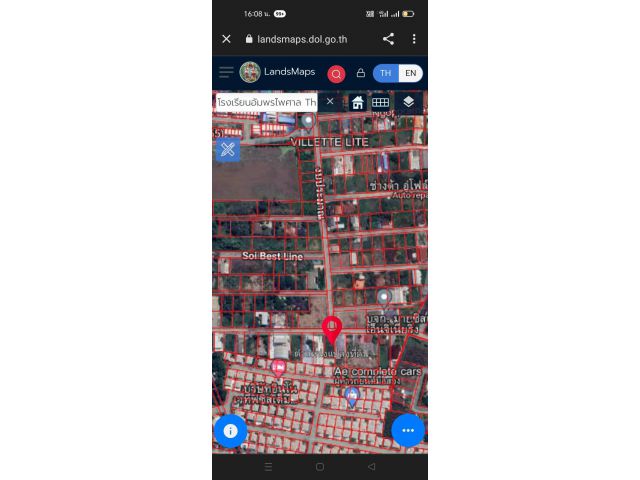
Task: Select the red location pin on map
Action: [x=332, y=328]
